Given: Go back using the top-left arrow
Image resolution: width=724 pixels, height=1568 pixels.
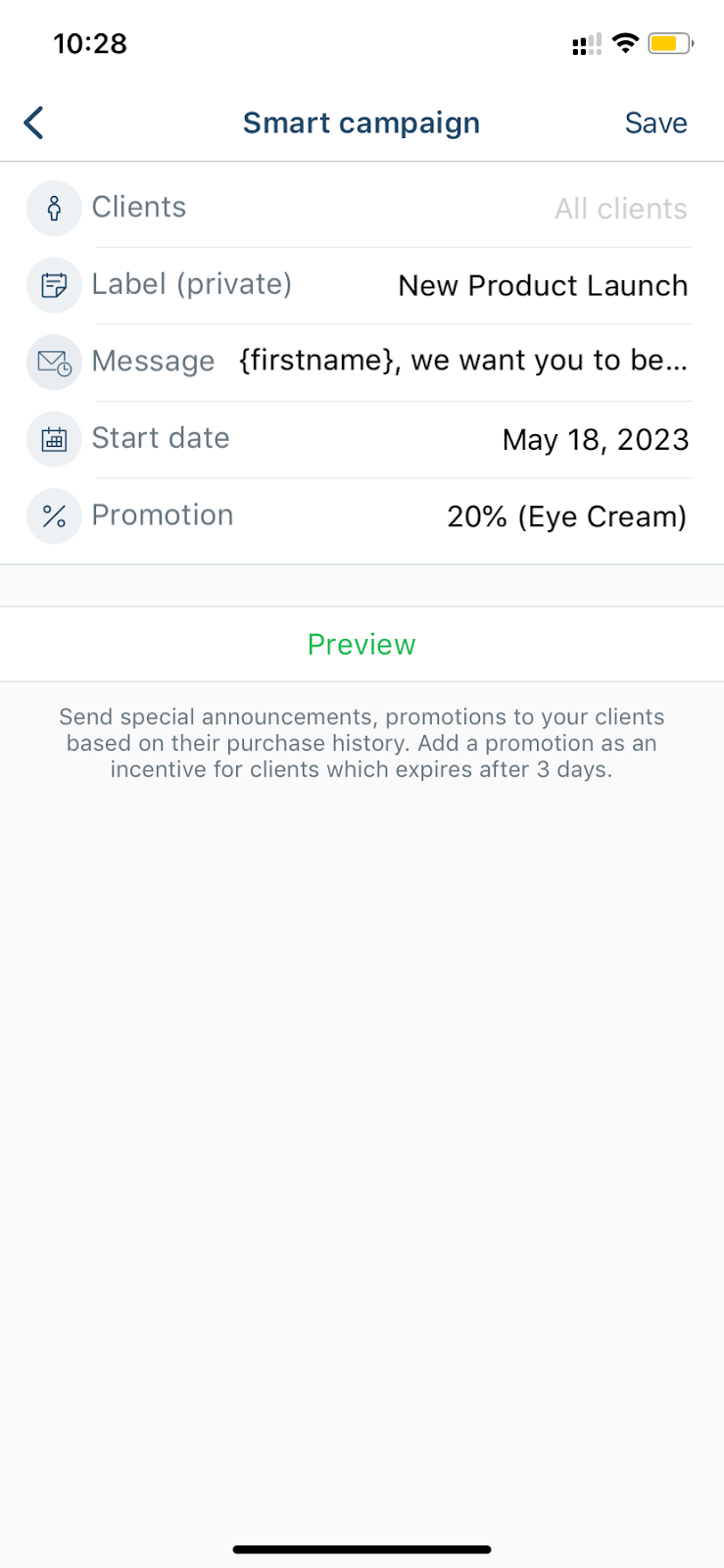Looking at the screenshot, I should pos(34,123).
